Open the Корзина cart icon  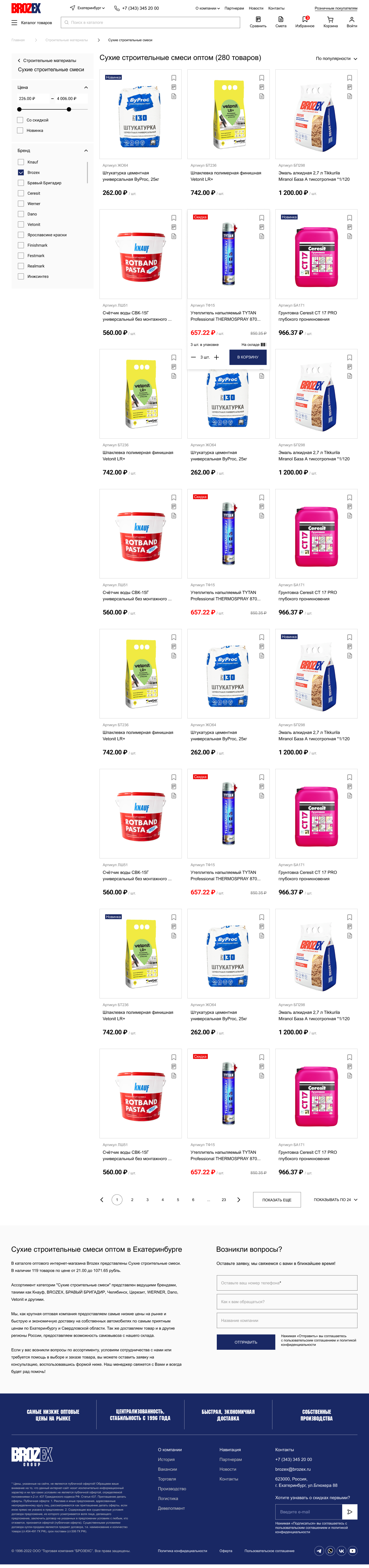[330, 22]
